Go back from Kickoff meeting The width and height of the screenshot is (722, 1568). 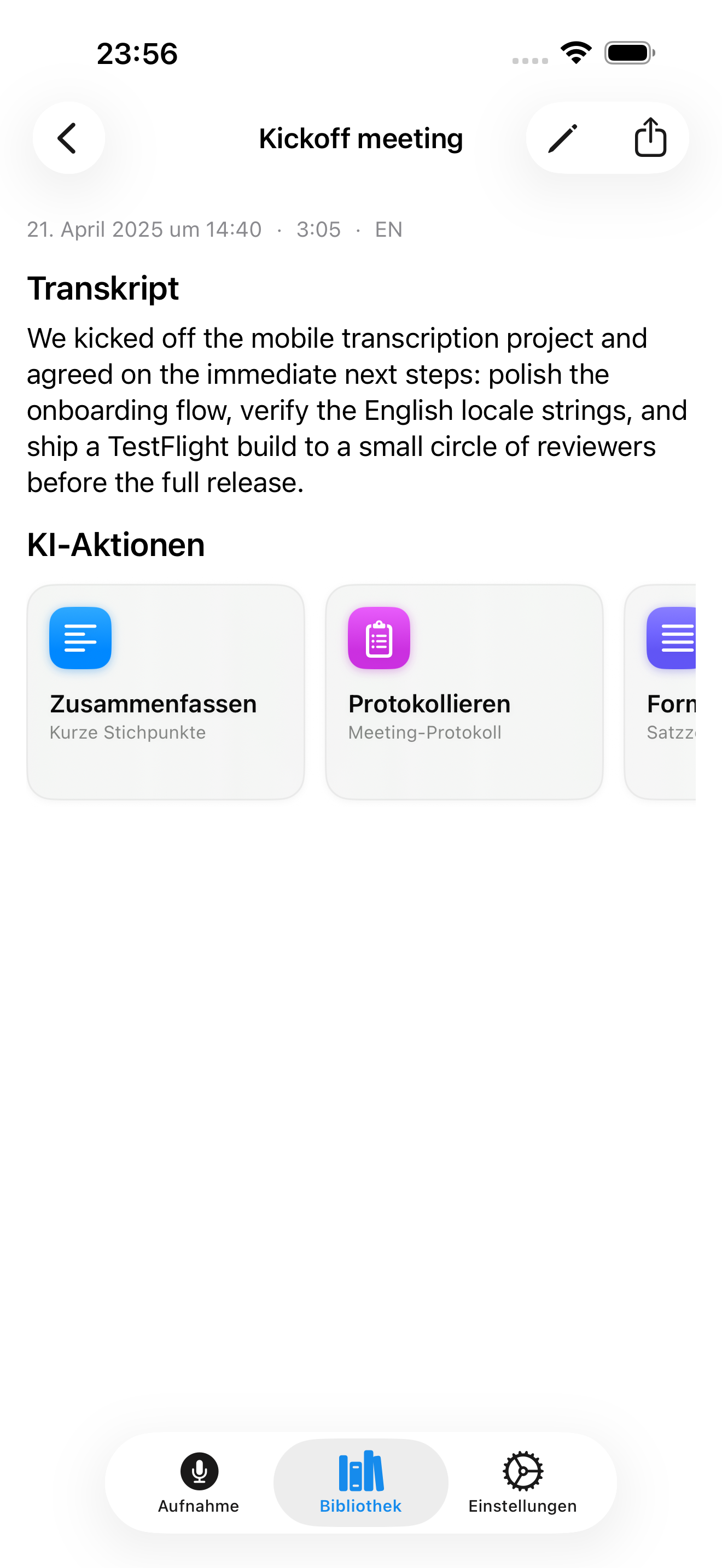coord(68,138)
